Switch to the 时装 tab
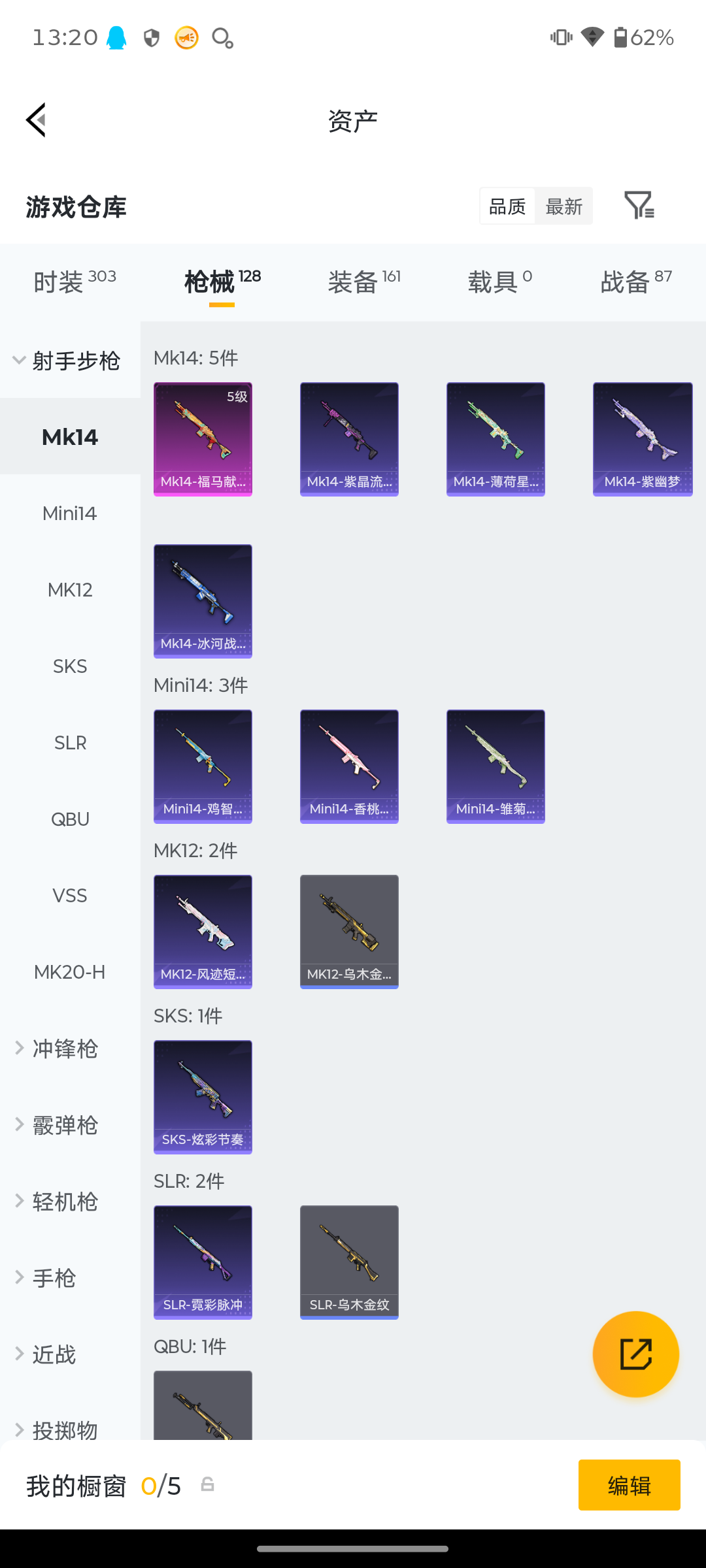Viewport: 706px width, 1568px height. click(x=75, y=282)
